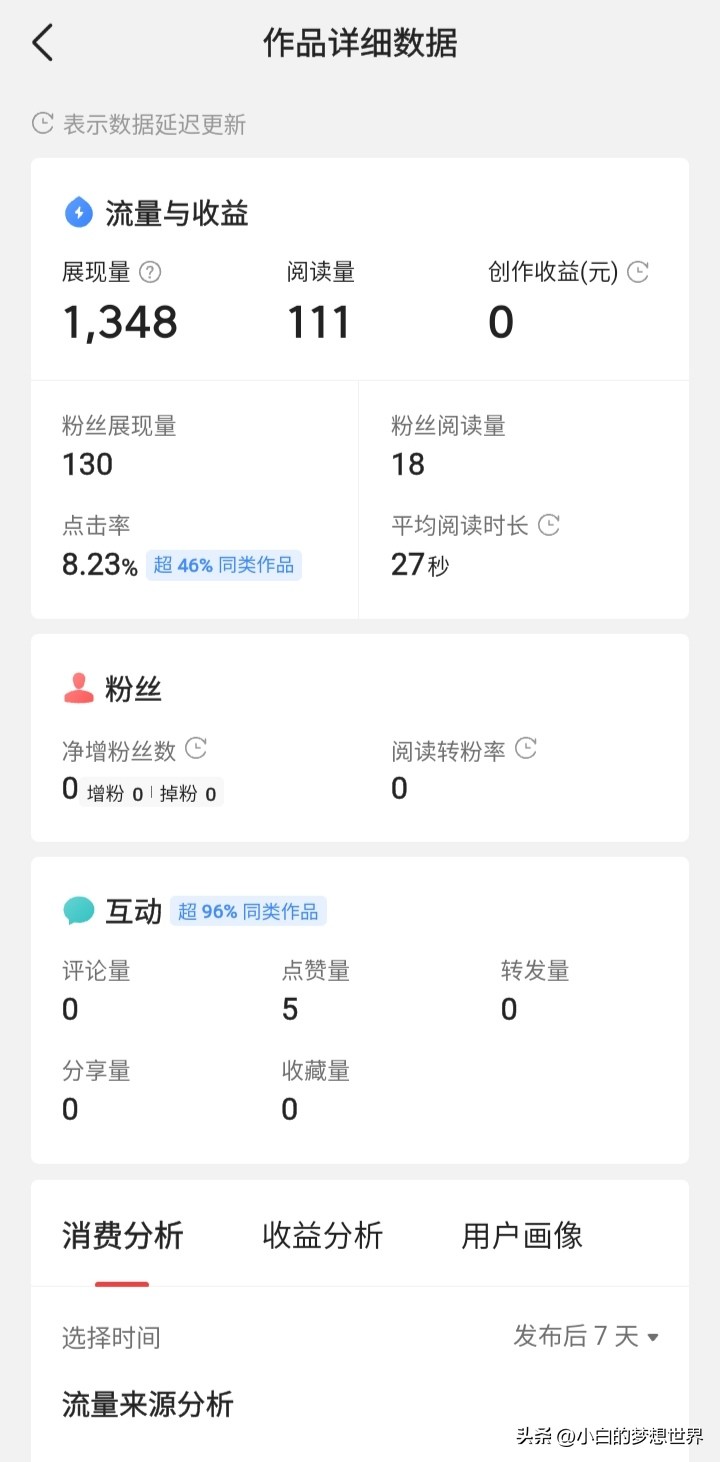Click the delayed-update clock icon near 表示数据延迟更新
The image size is (720, 1462).
point(41,123)
